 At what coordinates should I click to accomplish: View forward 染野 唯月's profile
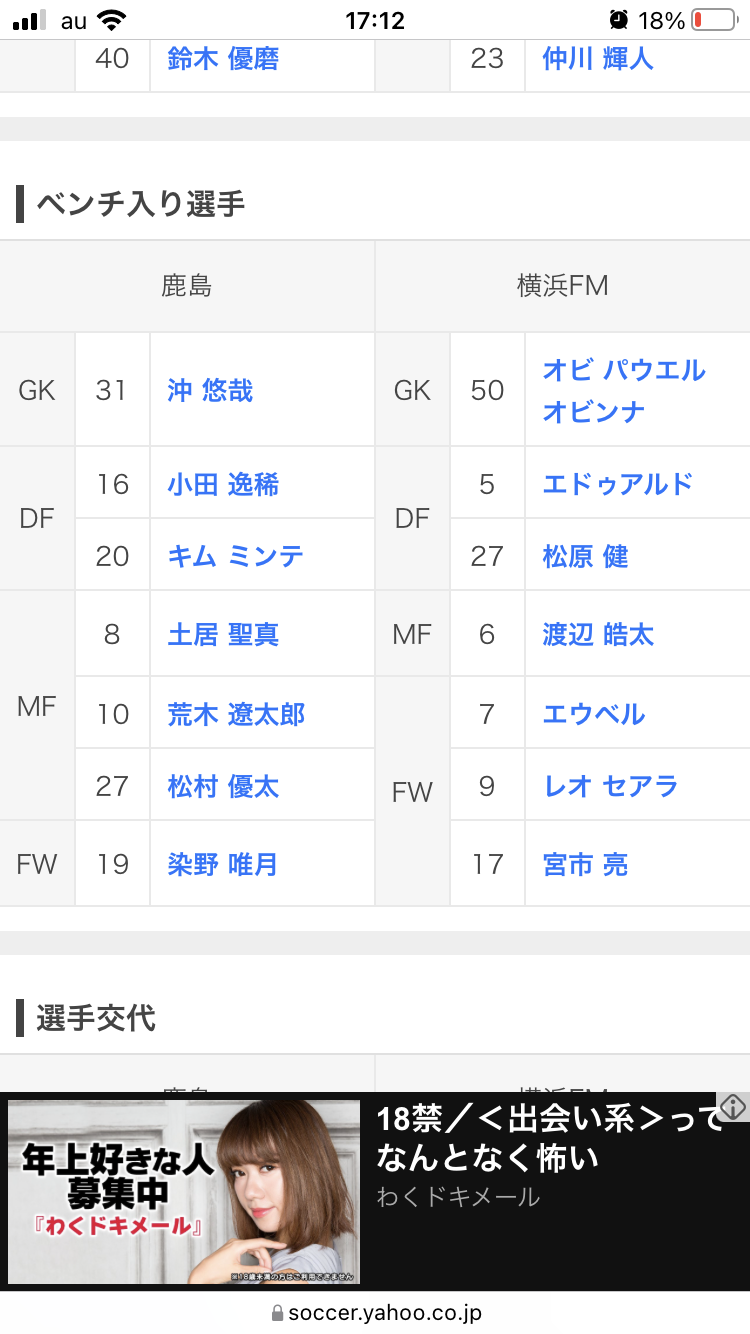click(x=223, y=864)
